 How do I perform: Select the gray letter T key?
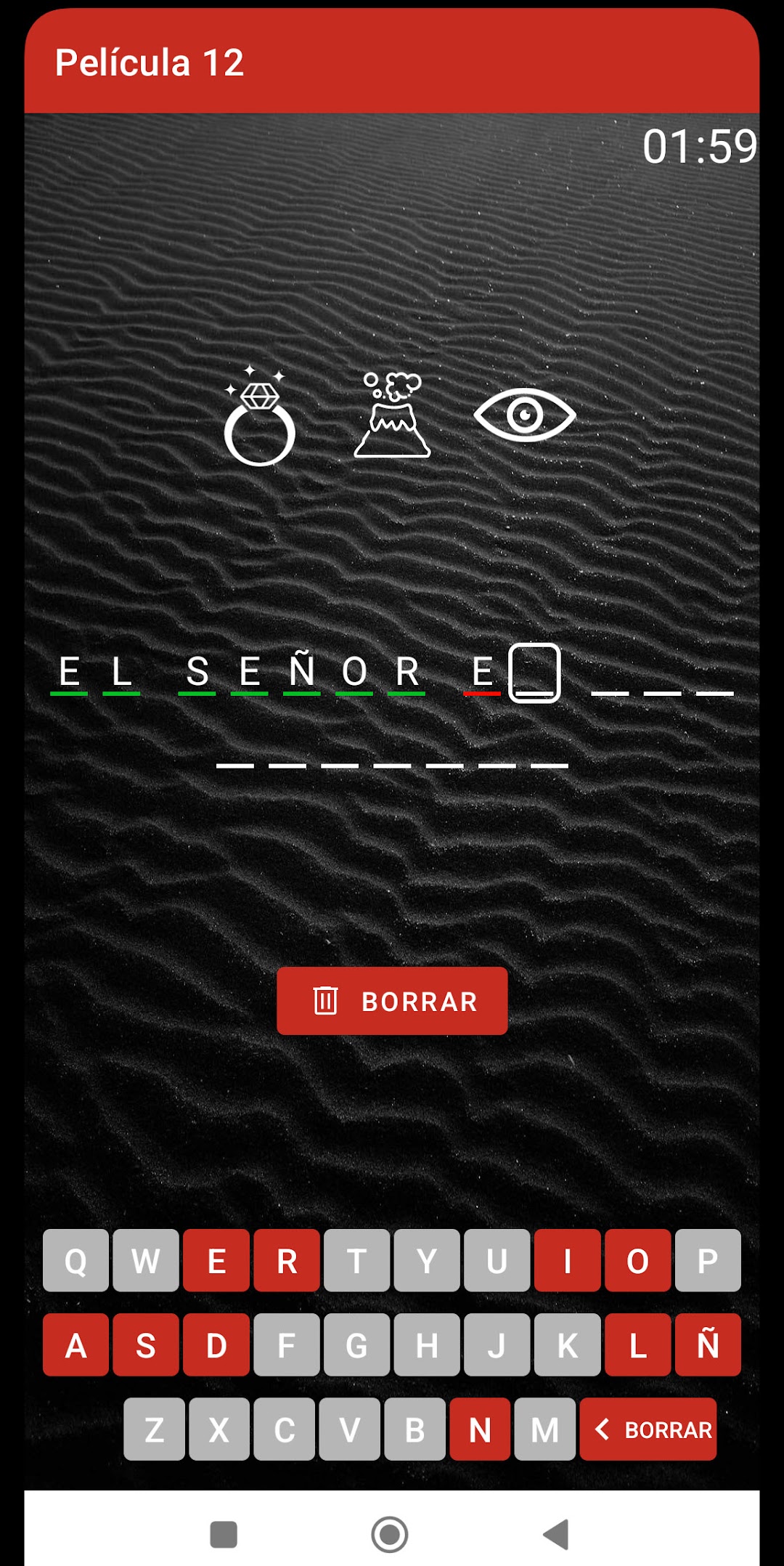click(357, 1260)
